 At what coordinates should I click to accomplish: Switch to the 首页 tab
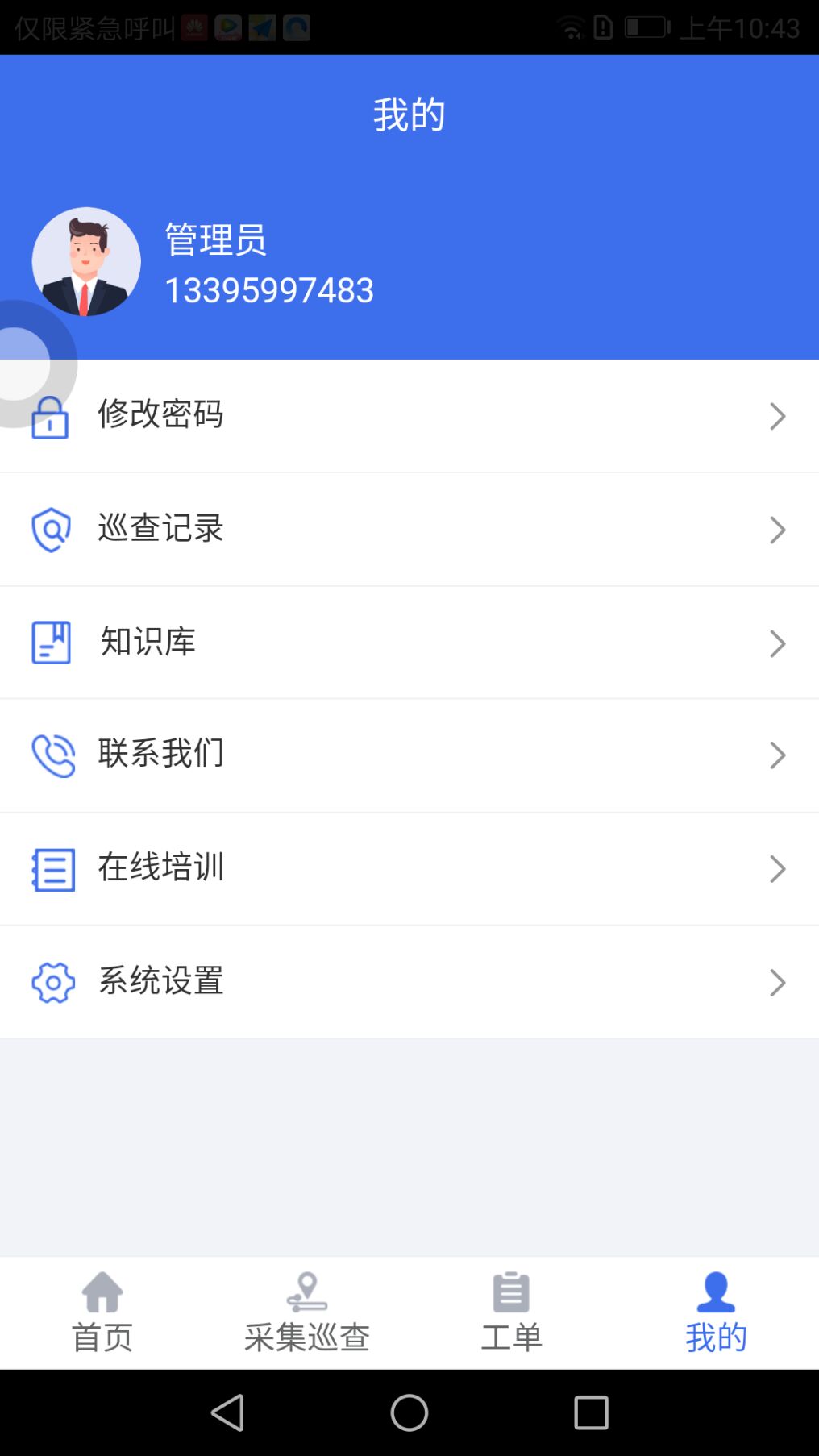(102, 1312)
